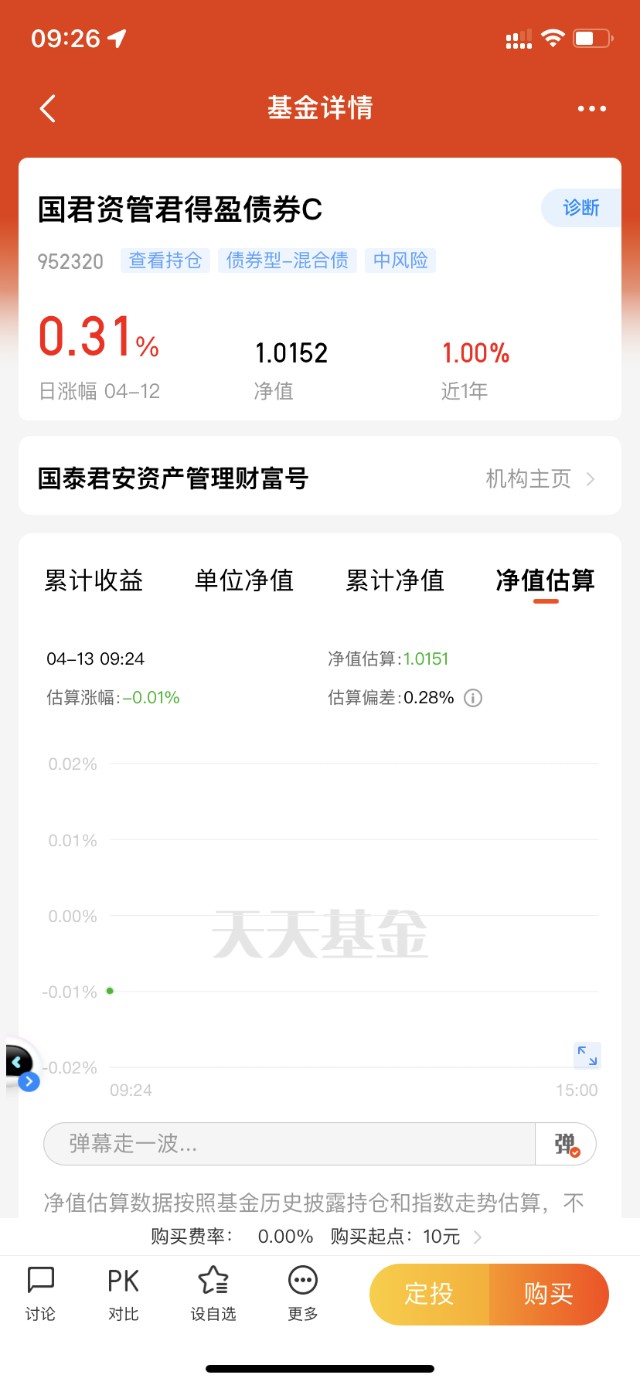
Task: Tap the 弹幕走一波 input field
Action: (x=290, y=1144)
